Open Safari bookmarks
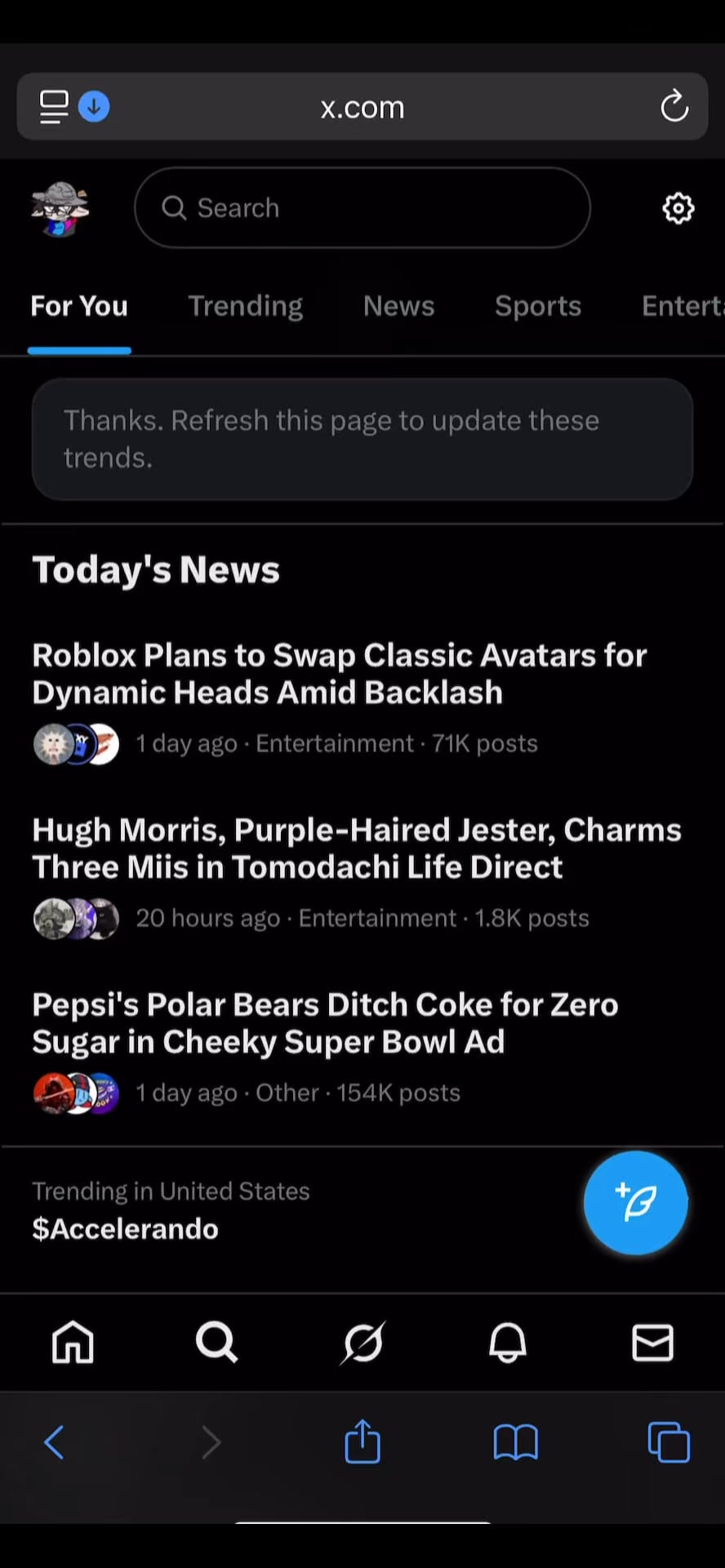This screenshot has height=1568, width=725. pos(515,1442)
